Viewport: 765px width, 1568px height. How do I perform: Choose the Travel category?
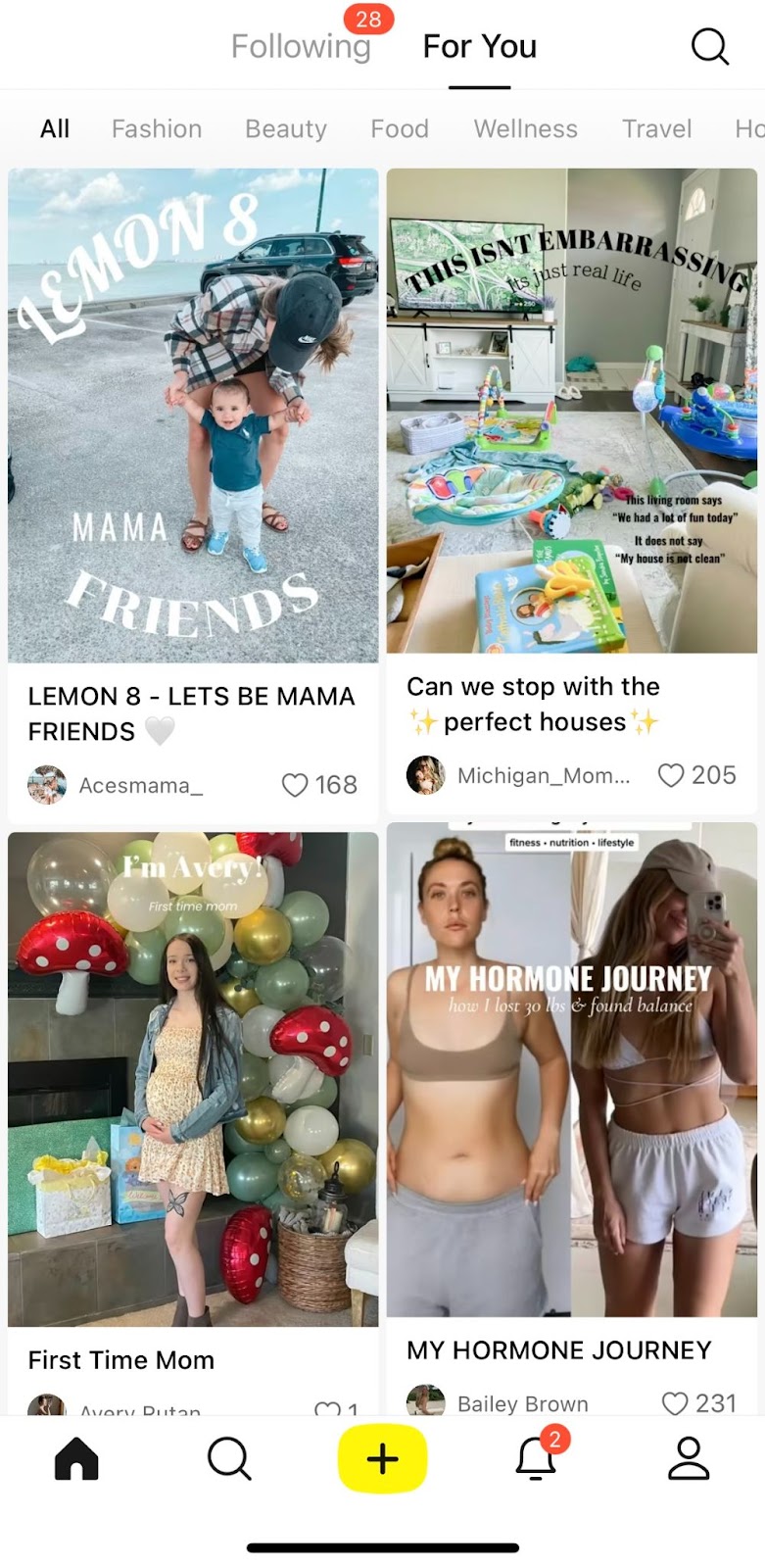pos(657,128)
